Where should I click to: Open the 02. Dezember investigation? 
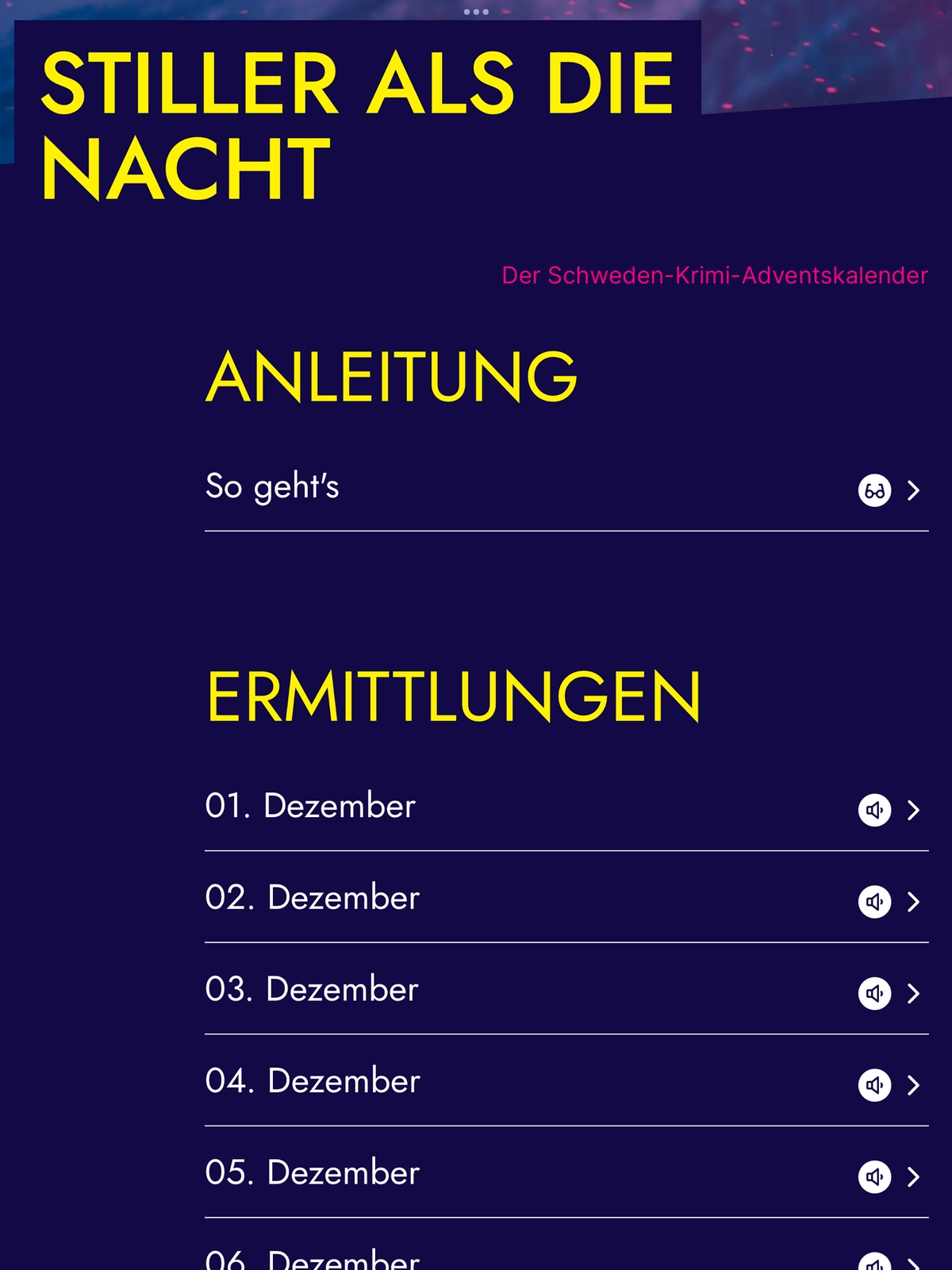click(x=566, y=900)
